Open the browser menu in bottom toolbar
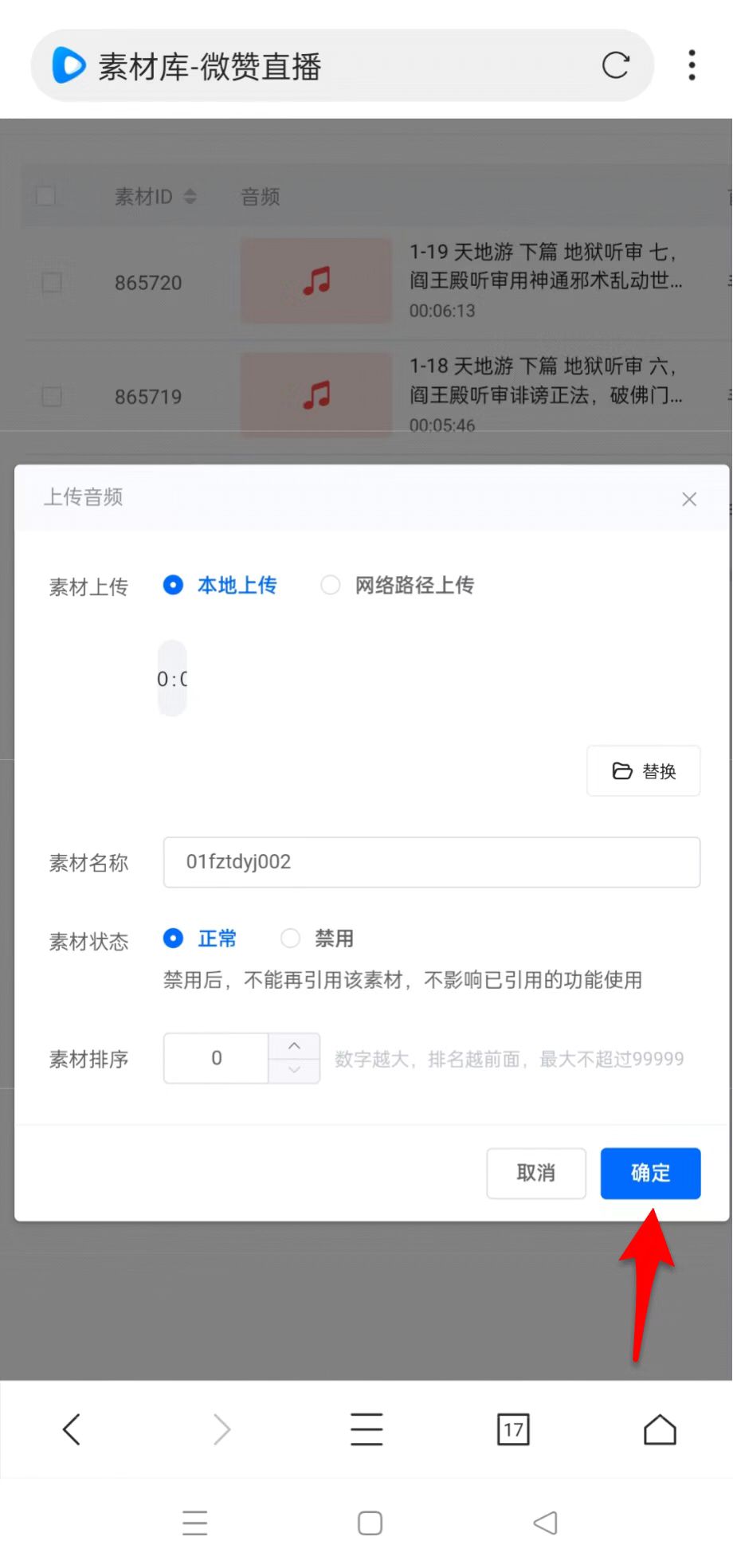 (x=366, y=1429)
